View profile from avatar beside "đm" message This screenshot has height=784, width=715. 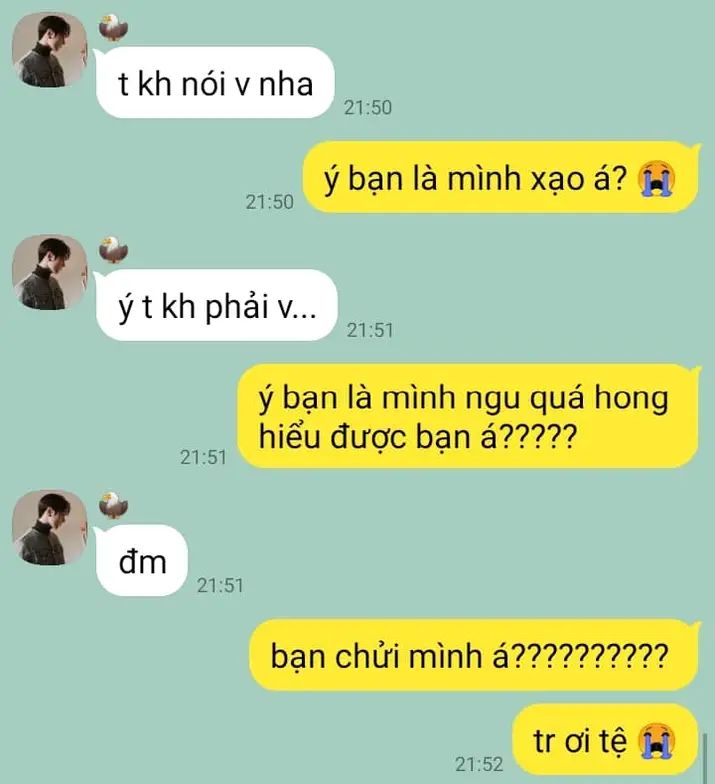click(x=50, y=528)
